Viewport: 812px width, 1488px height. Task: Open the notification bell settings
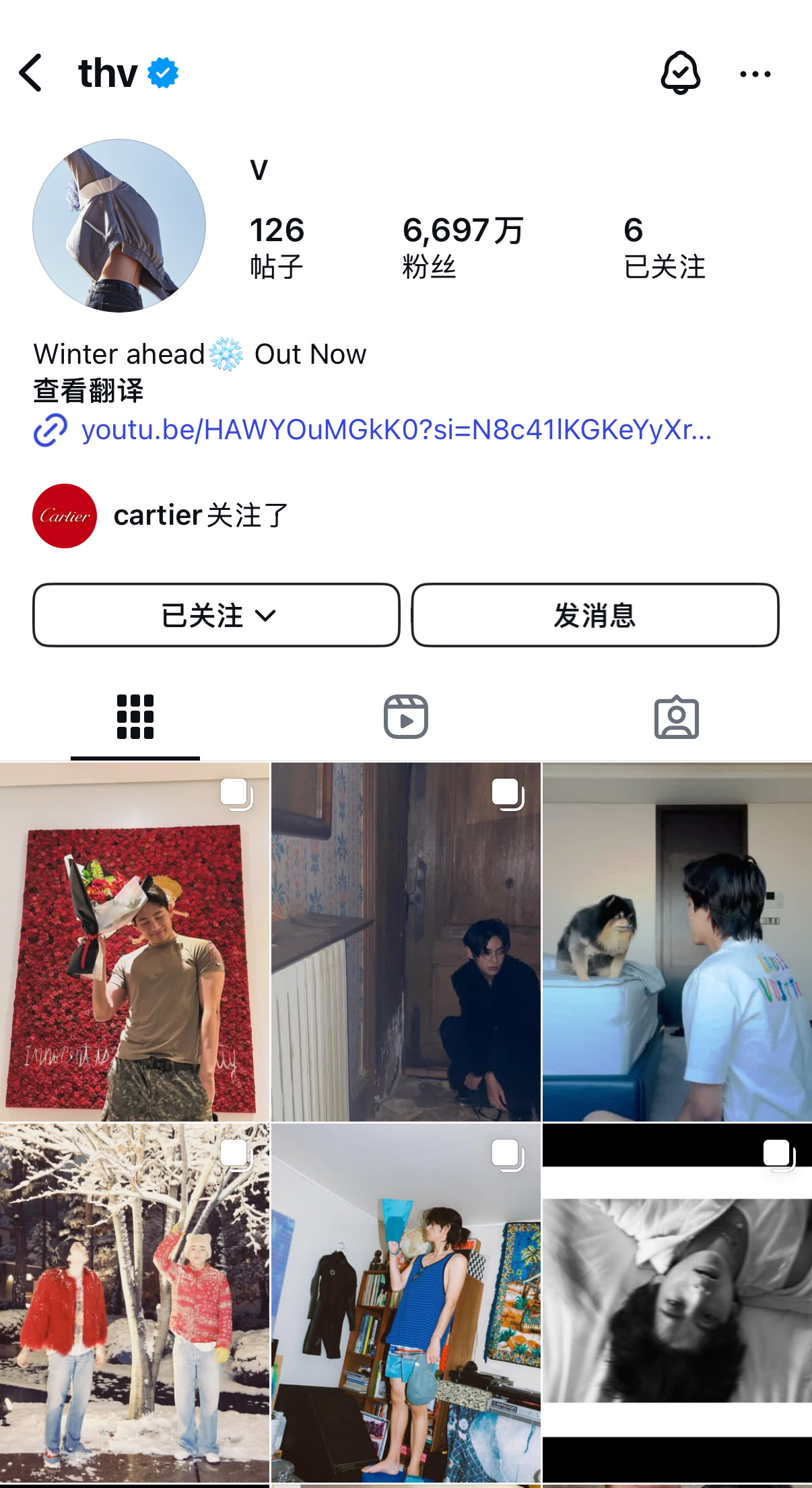pyautogui.click(x=680, y=73)
